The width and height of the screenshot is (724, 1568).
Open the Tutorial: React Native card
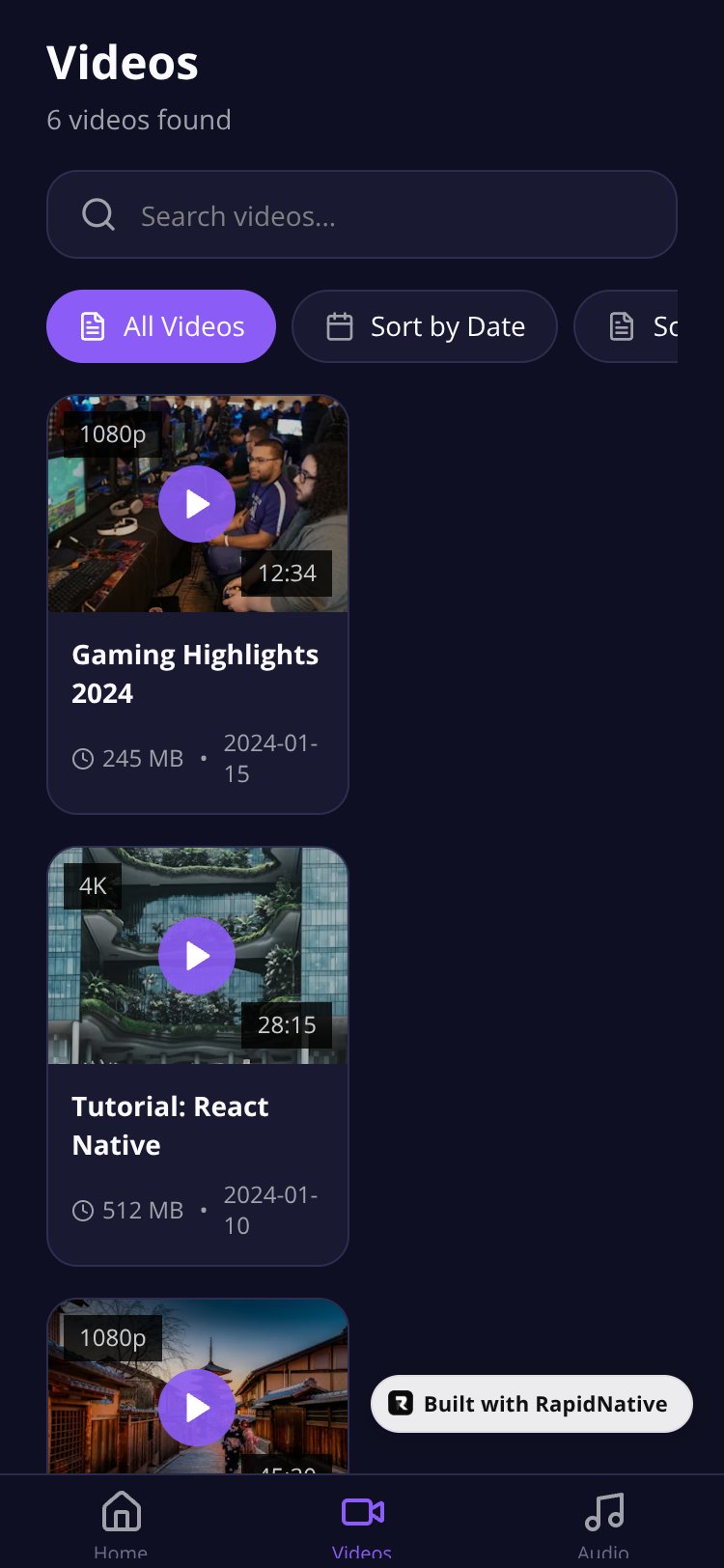(x=198, y=1056)
